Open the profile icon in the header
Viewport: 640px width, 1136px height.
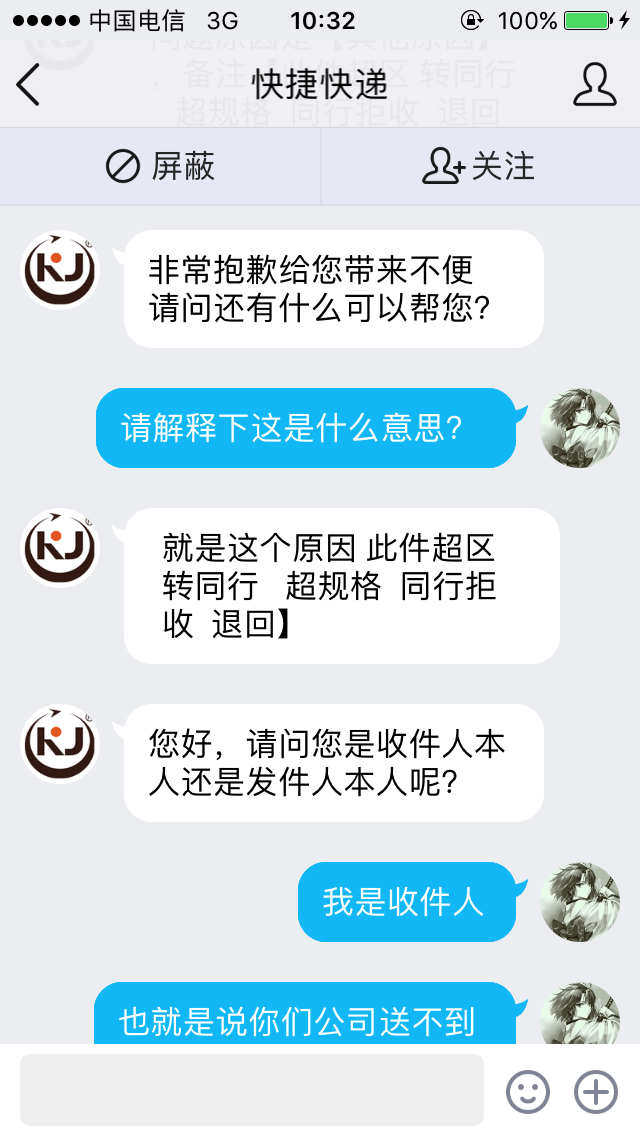pyautogui.click(x=594, y=85)
